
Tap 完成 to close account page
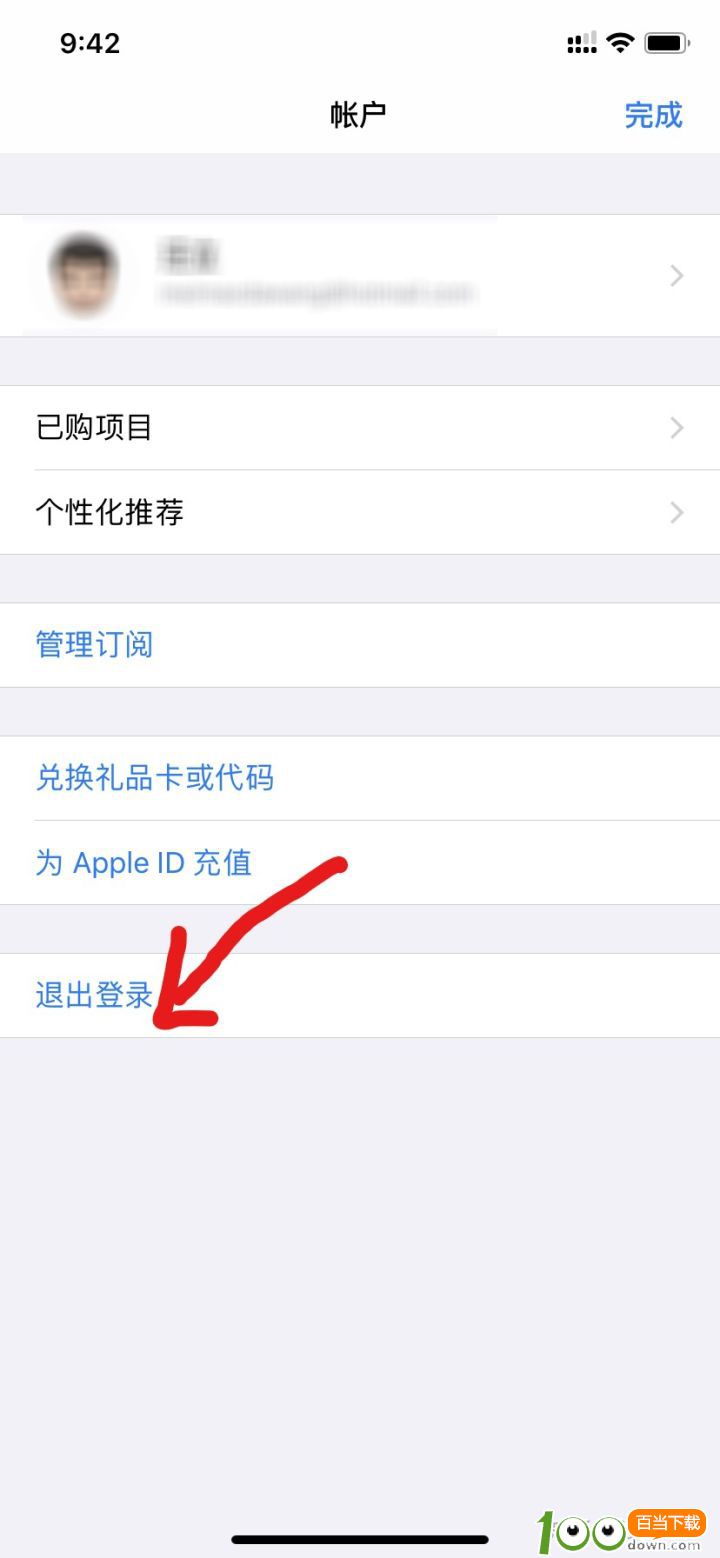(653, 115)
